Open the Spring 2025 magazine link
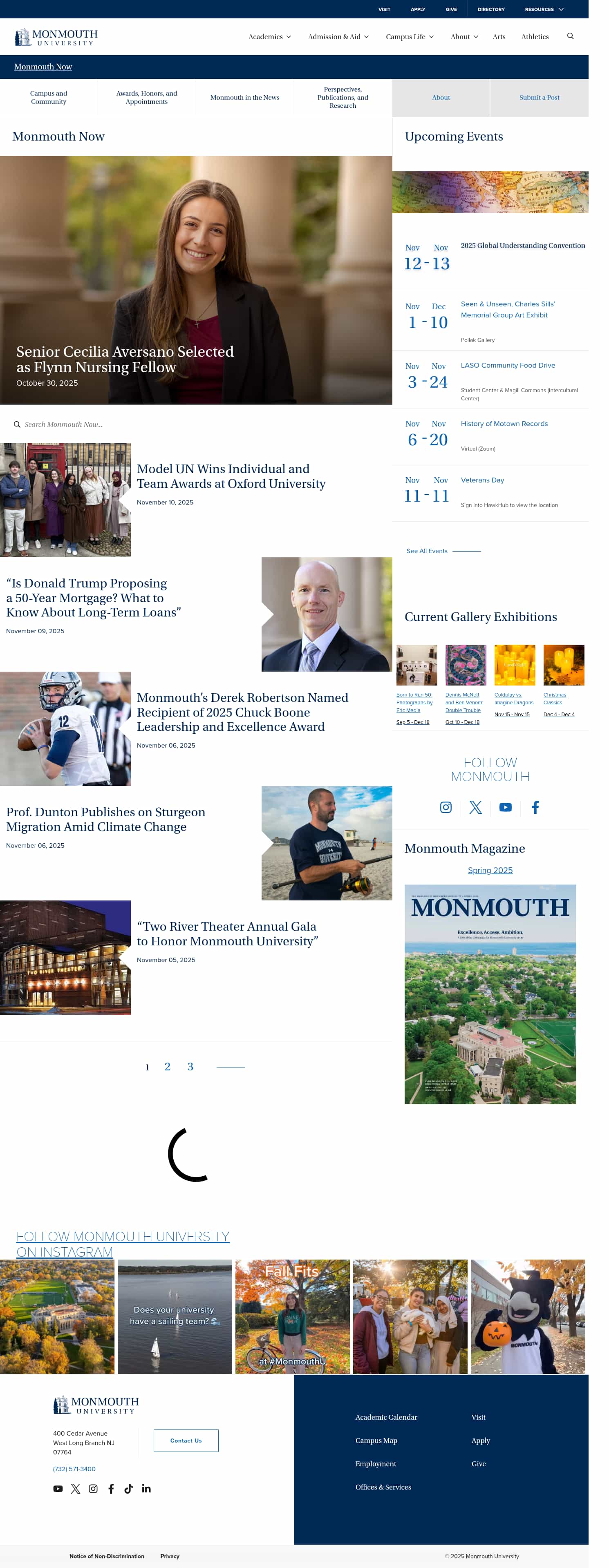Screen dimensions: 609x1568 [x=490, y=870]
